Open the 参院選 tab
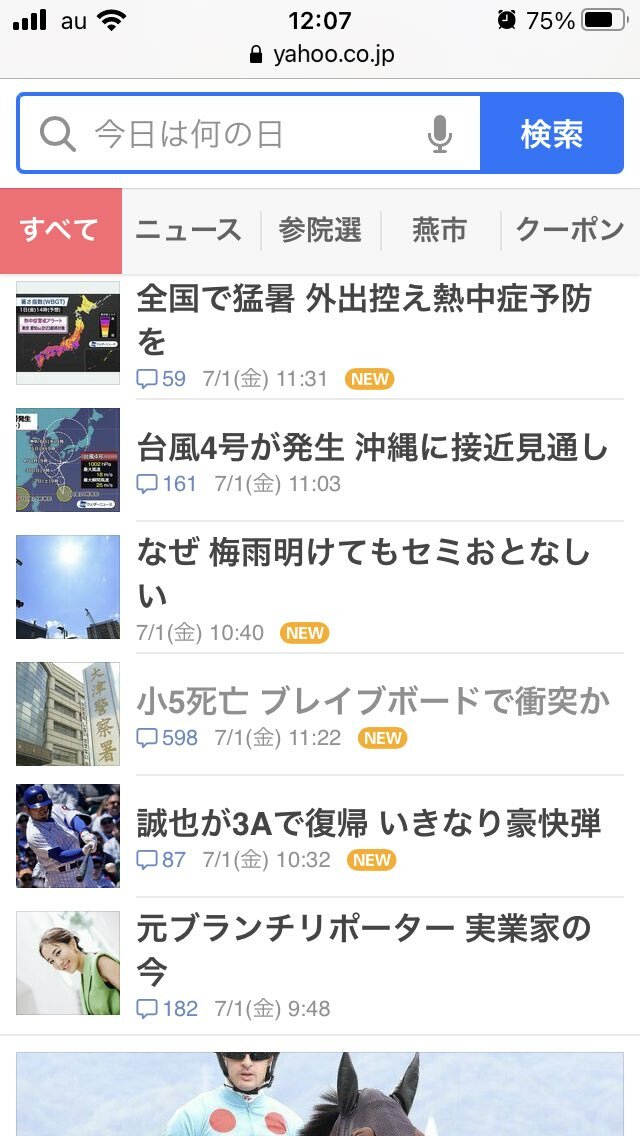 [x=320, y=230]
